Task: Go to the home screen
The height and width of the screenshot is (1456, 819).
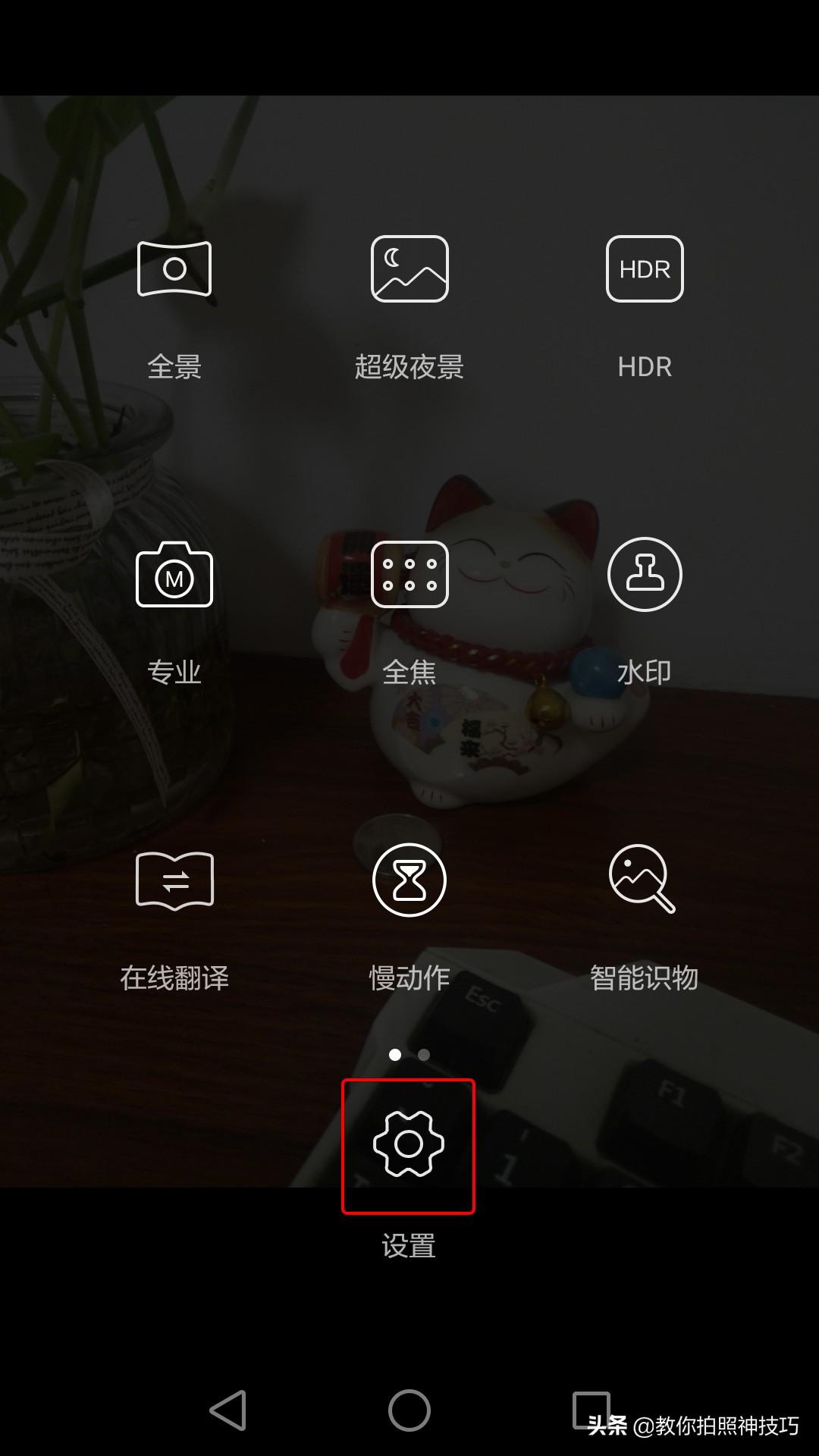Action: (x=409, y=1410)
